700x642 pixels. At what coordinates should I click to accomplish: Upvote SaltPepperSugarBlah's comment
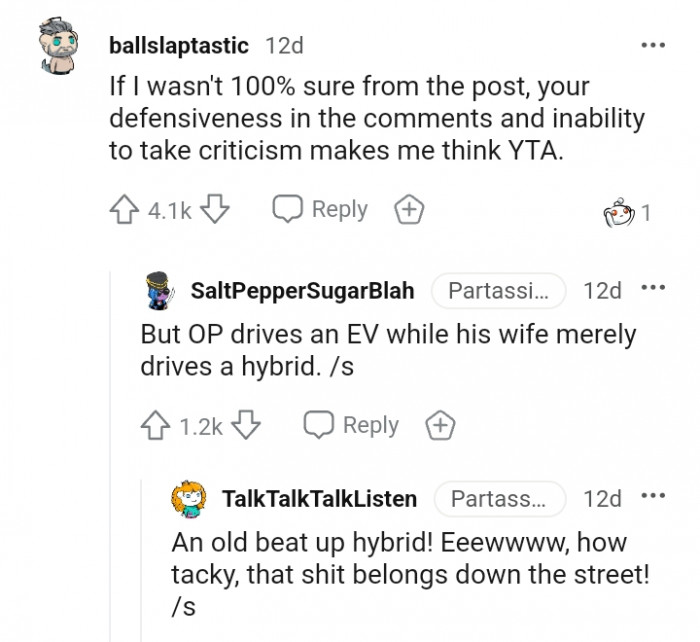[x=156, y=425]
